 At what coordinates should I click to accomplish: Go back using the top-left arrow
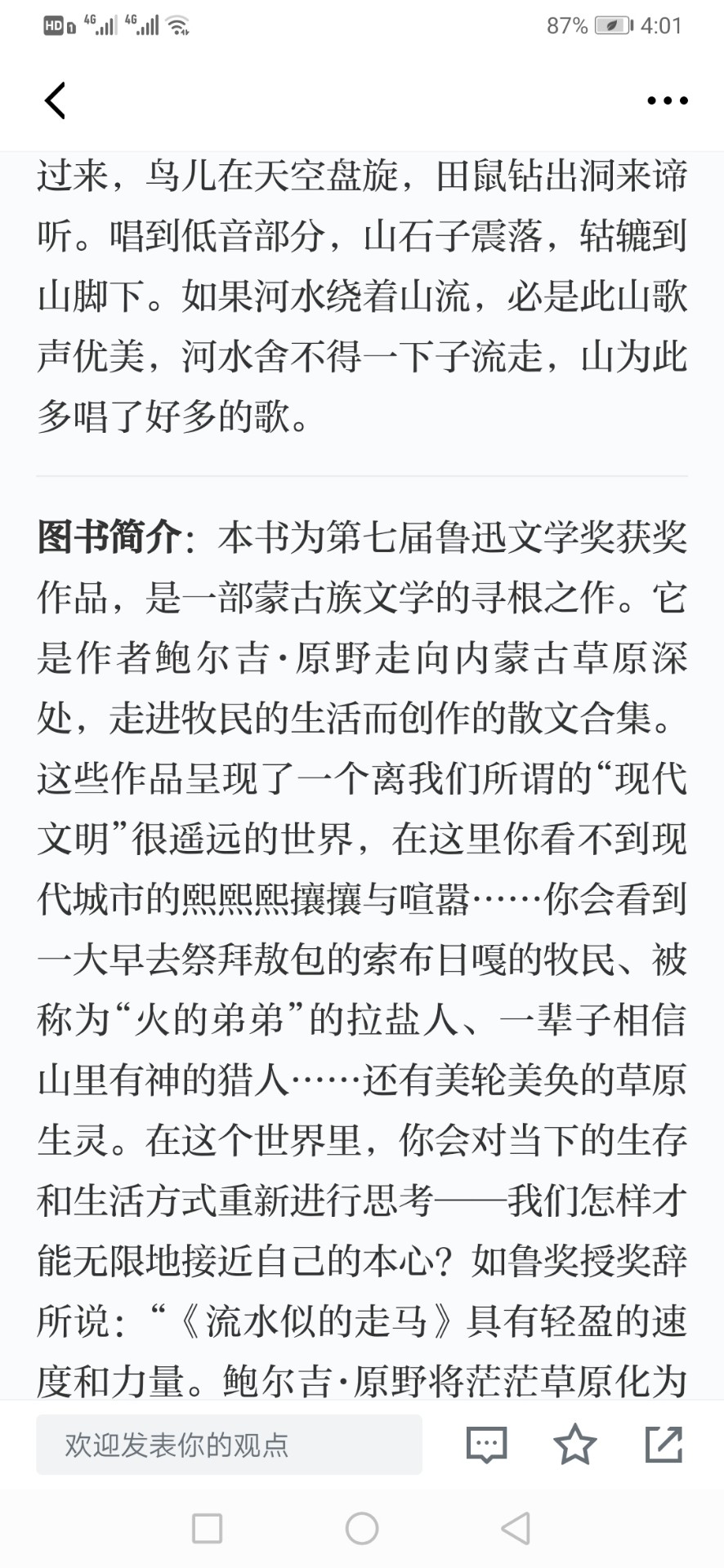(x=55, y=100)
